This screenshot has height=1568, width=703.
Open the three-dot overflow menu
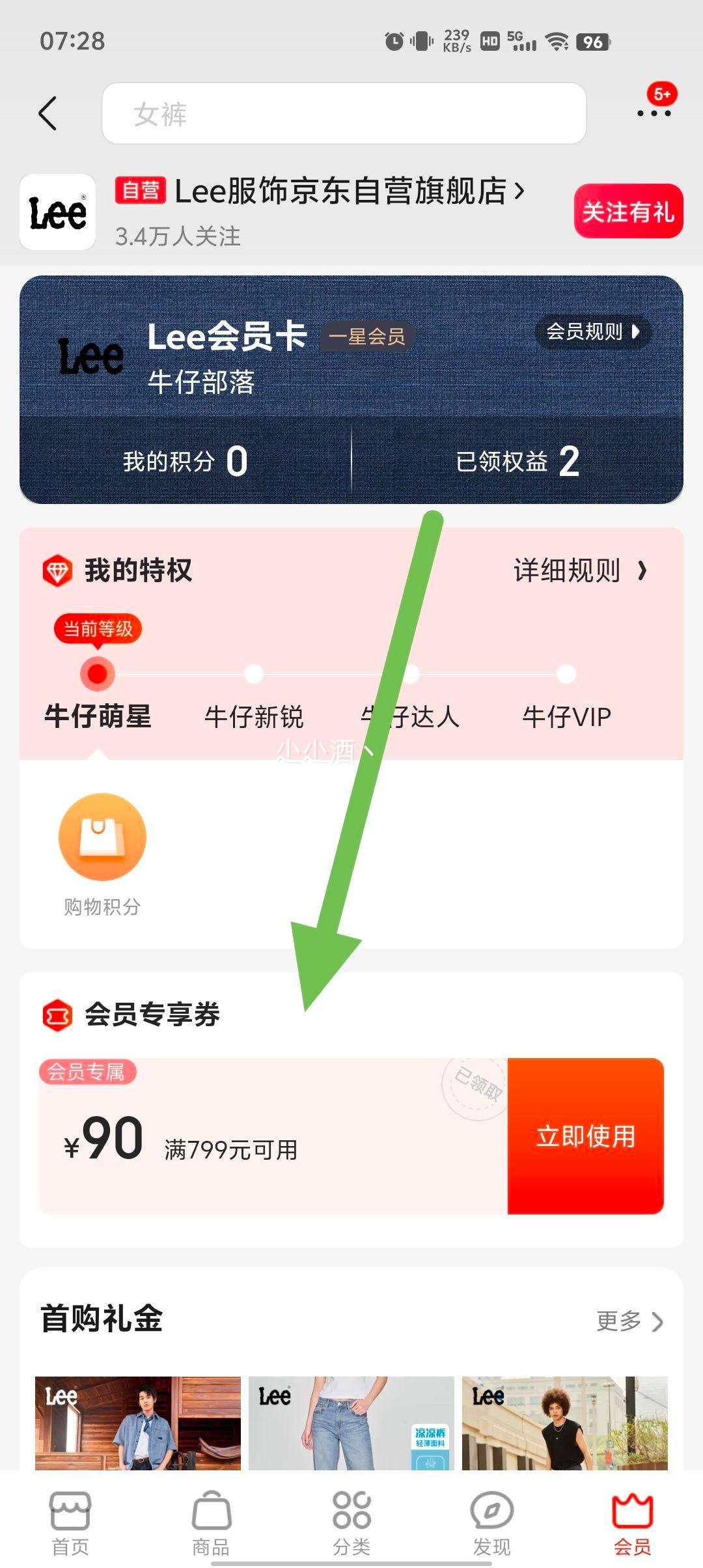pos(654,113)
